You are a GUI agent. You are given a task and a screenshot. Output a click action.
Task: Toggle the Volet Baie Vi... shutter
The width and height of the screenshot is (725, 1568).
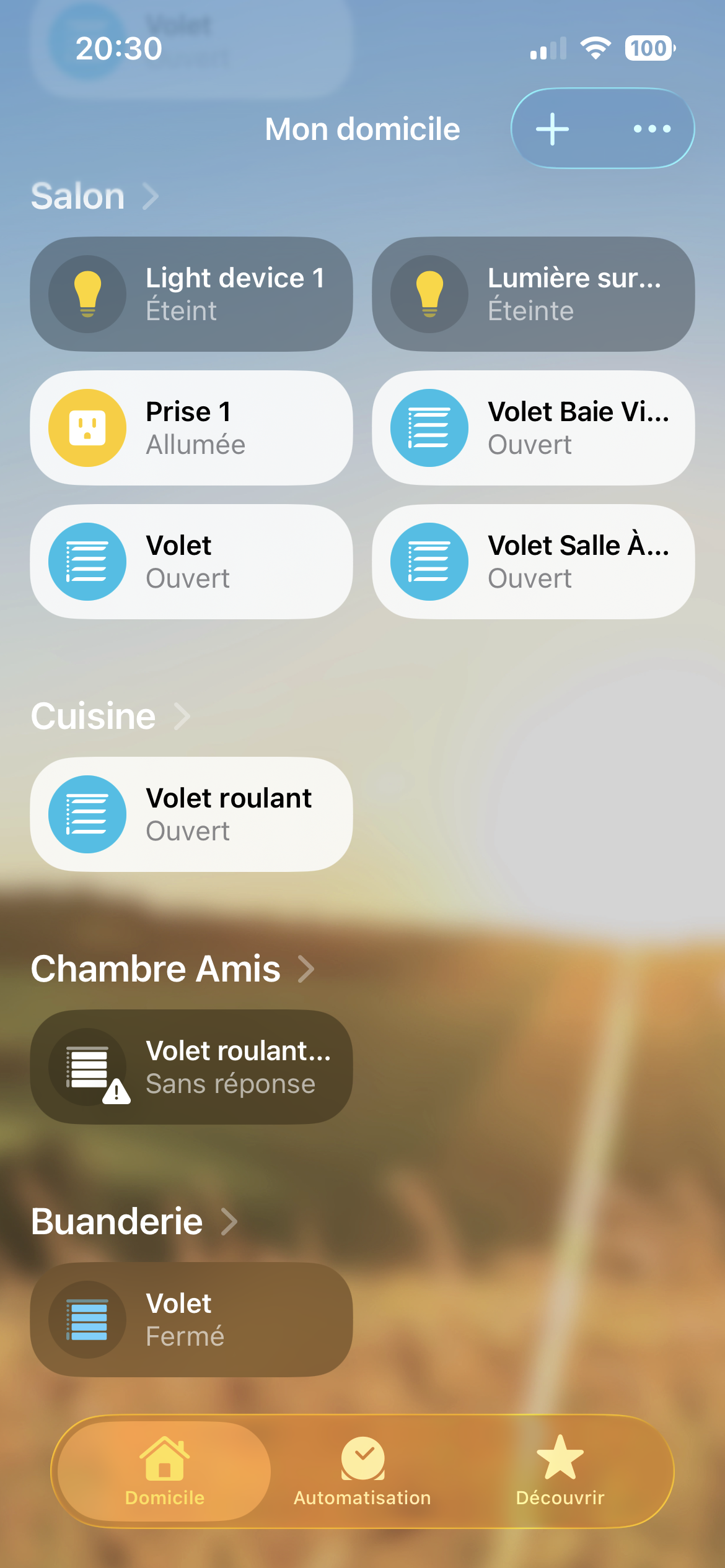tap(429, 428)
